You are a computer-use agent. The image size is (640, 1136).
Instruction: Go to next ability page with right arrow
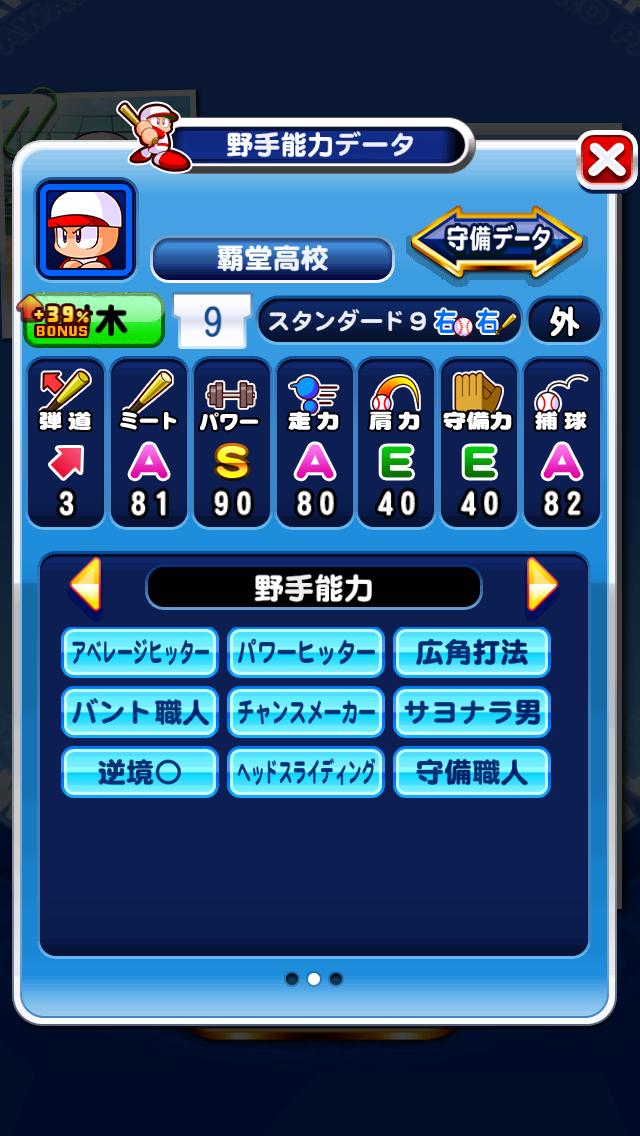(541, 585)
